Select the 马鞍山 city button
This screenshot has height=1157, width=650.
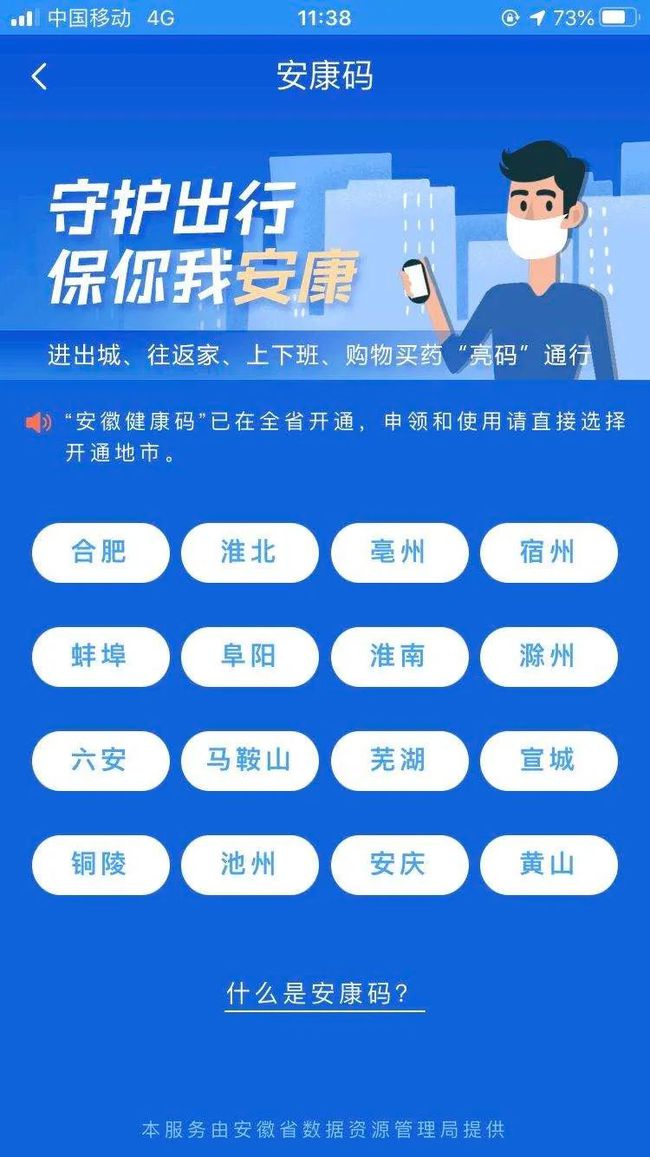coord(249,761)
